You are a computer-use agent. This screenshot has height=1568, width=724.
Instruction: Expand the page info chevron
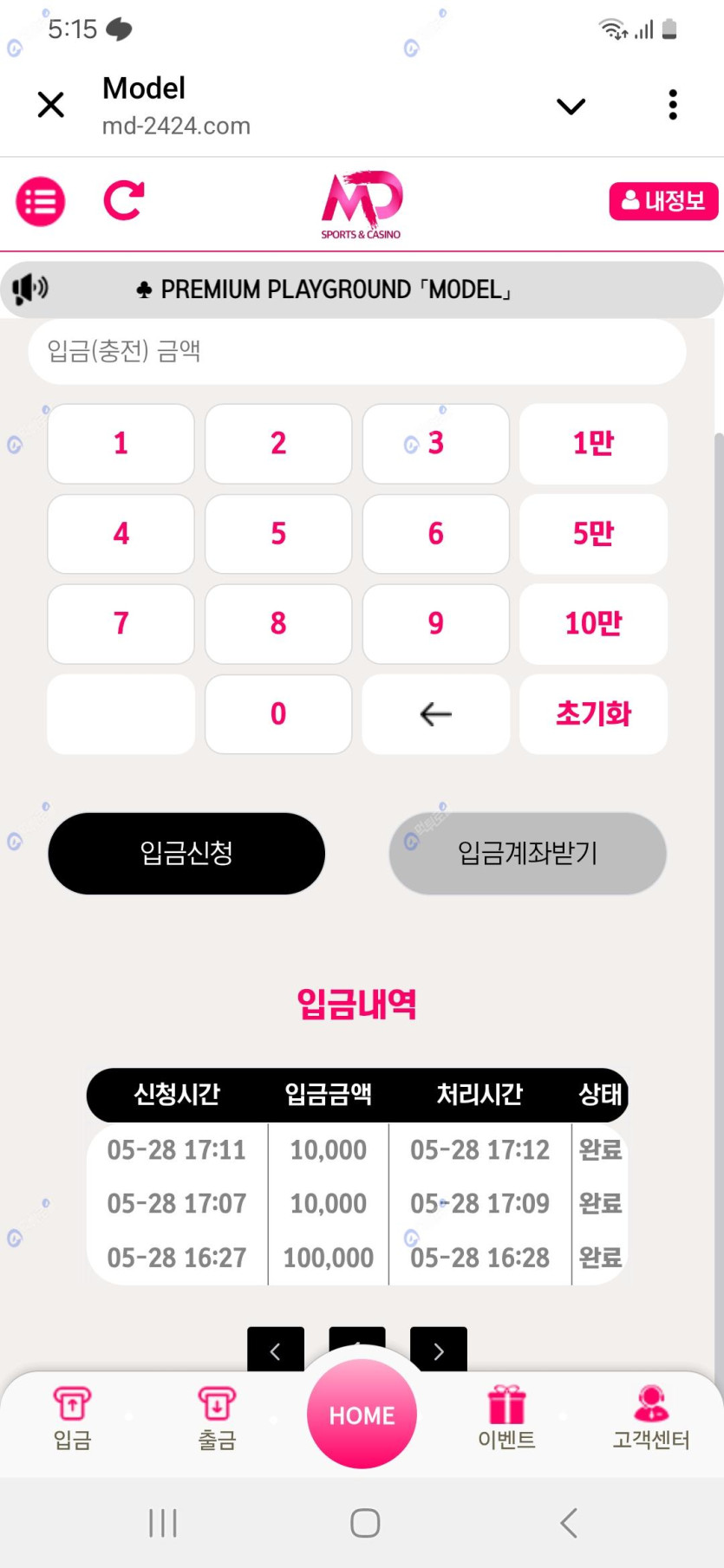tap(571, 107)
